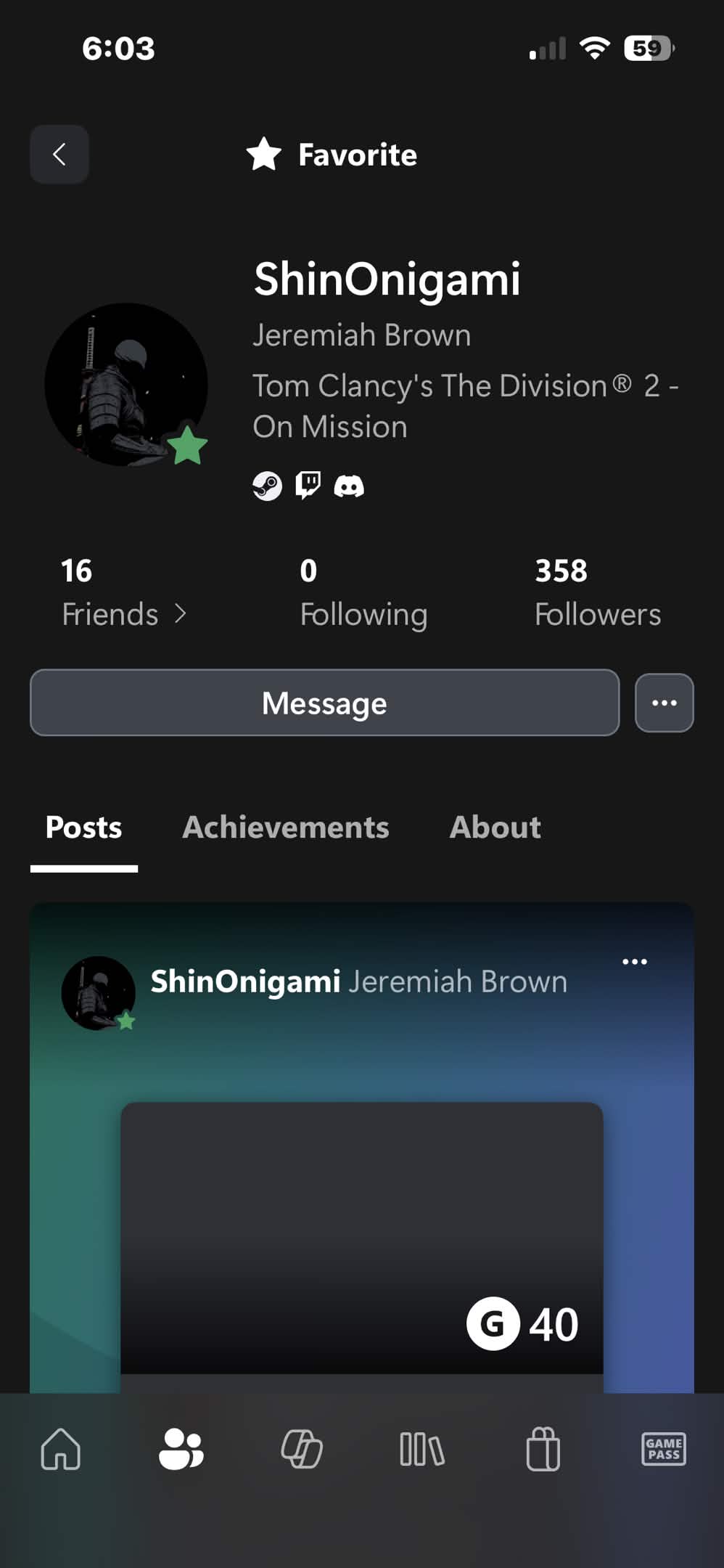View the 16 Friends list

[x=123, y=593]
